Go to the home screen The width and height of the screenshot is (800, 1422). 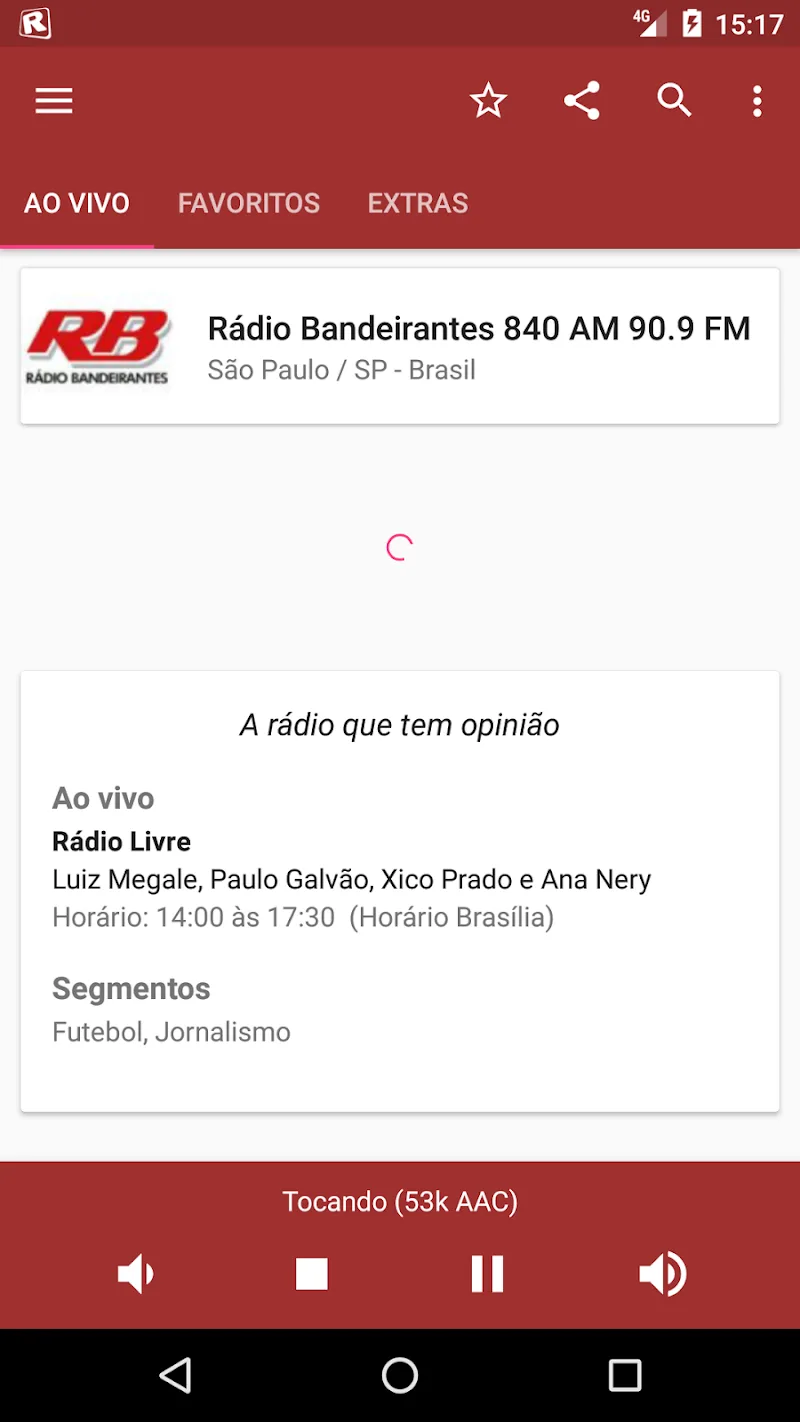click(400, 1376)
